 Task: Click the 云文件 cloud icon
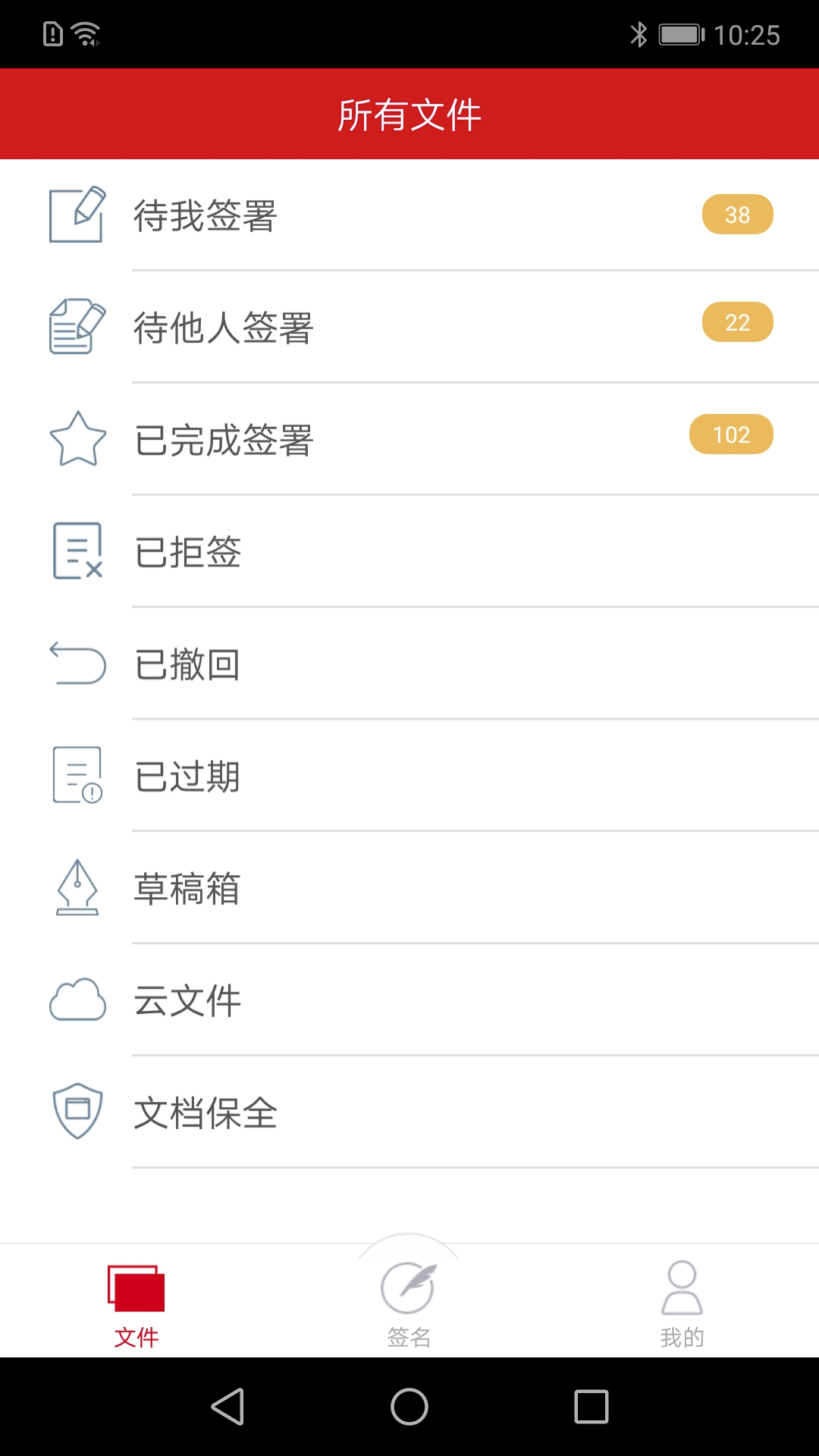tap(76, 999)
